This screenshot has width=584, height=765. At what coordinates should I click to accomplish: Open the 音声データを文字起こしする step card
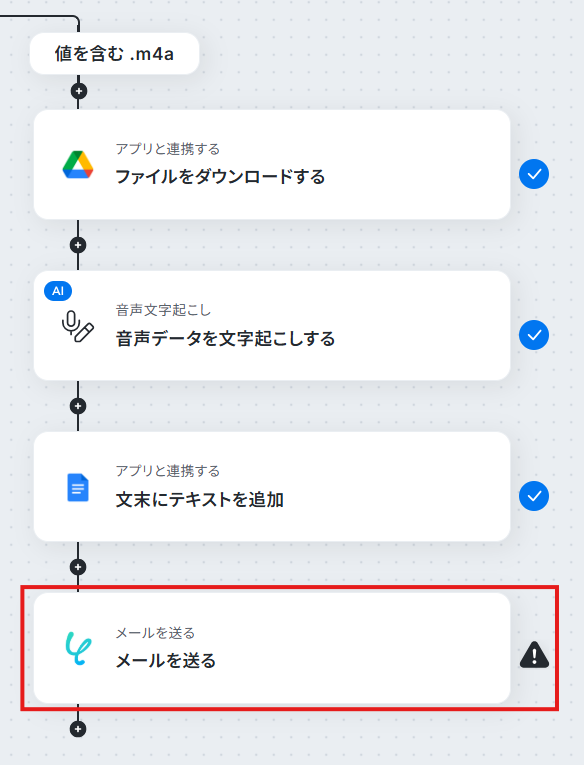[272, 325]
